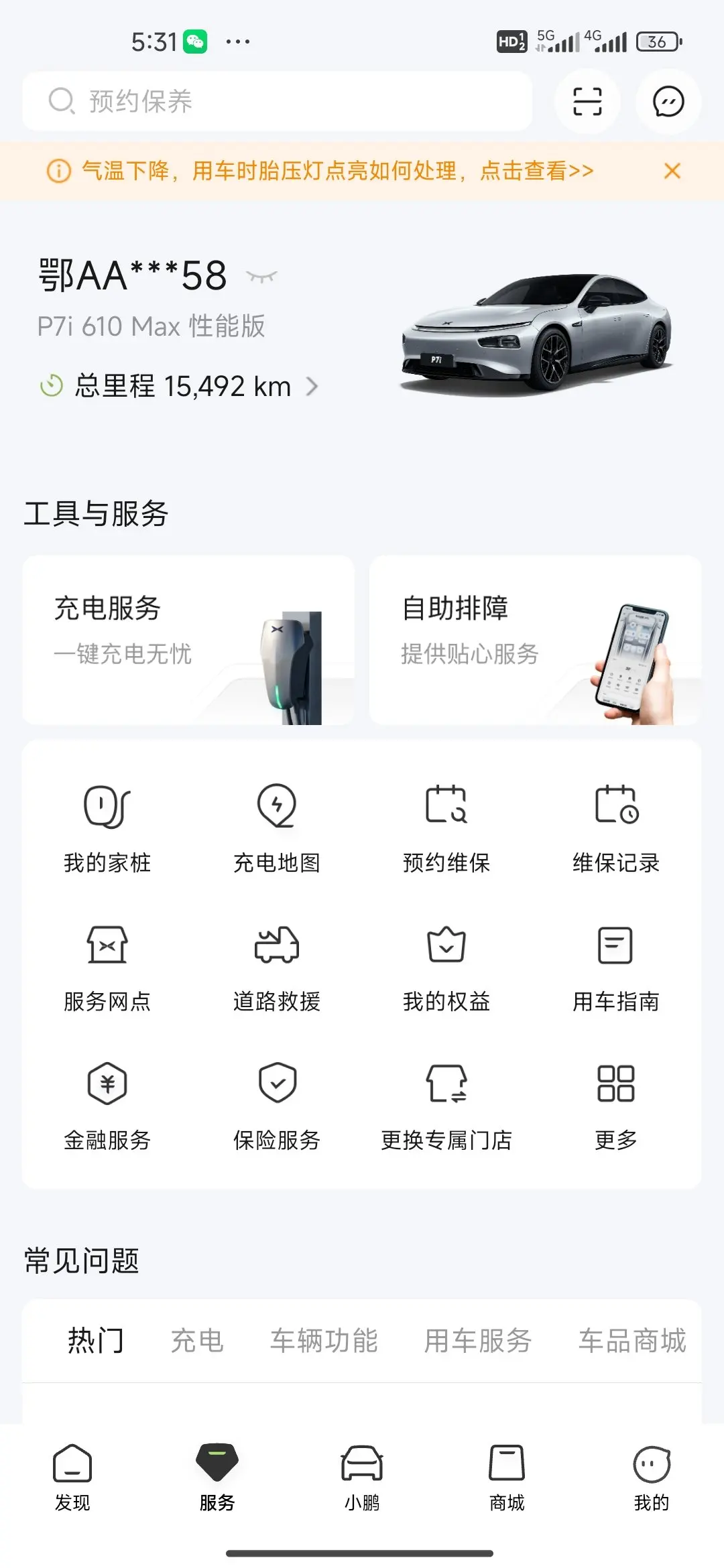Open 充电地图
The image size is (724, 1568).
[277, 829]
